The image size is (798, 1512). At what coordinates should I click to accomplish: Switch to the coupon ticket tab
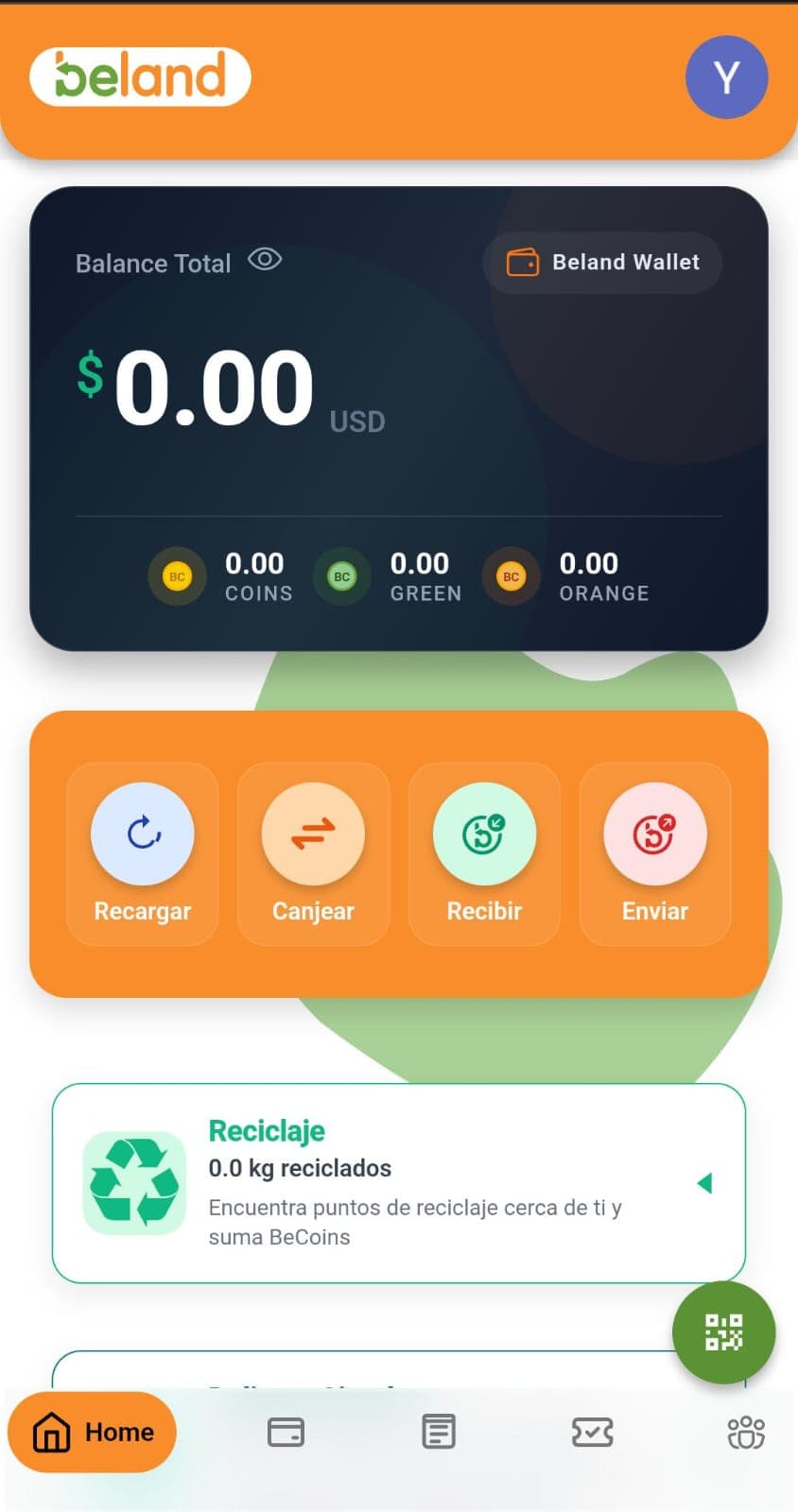click(593, 1433)
